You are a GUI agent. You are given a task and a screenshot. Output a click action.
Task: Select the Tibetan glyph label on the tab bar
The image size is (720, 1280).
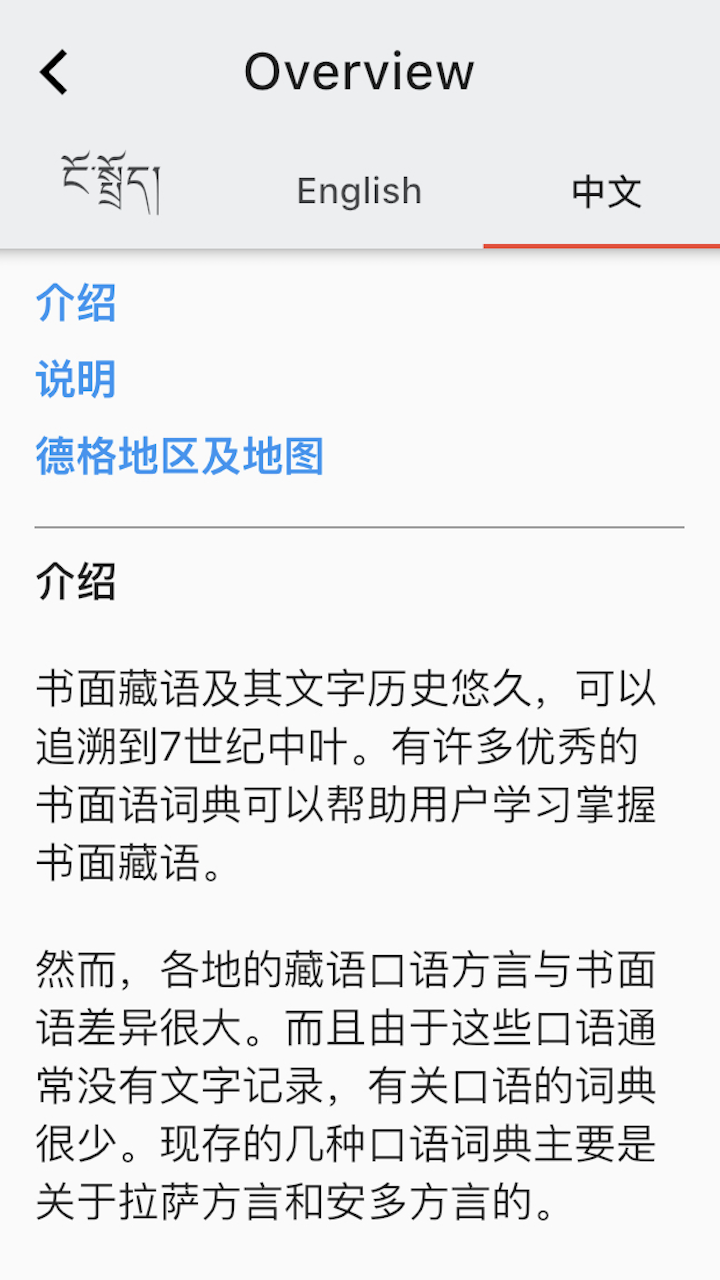[x=110, y=190]
